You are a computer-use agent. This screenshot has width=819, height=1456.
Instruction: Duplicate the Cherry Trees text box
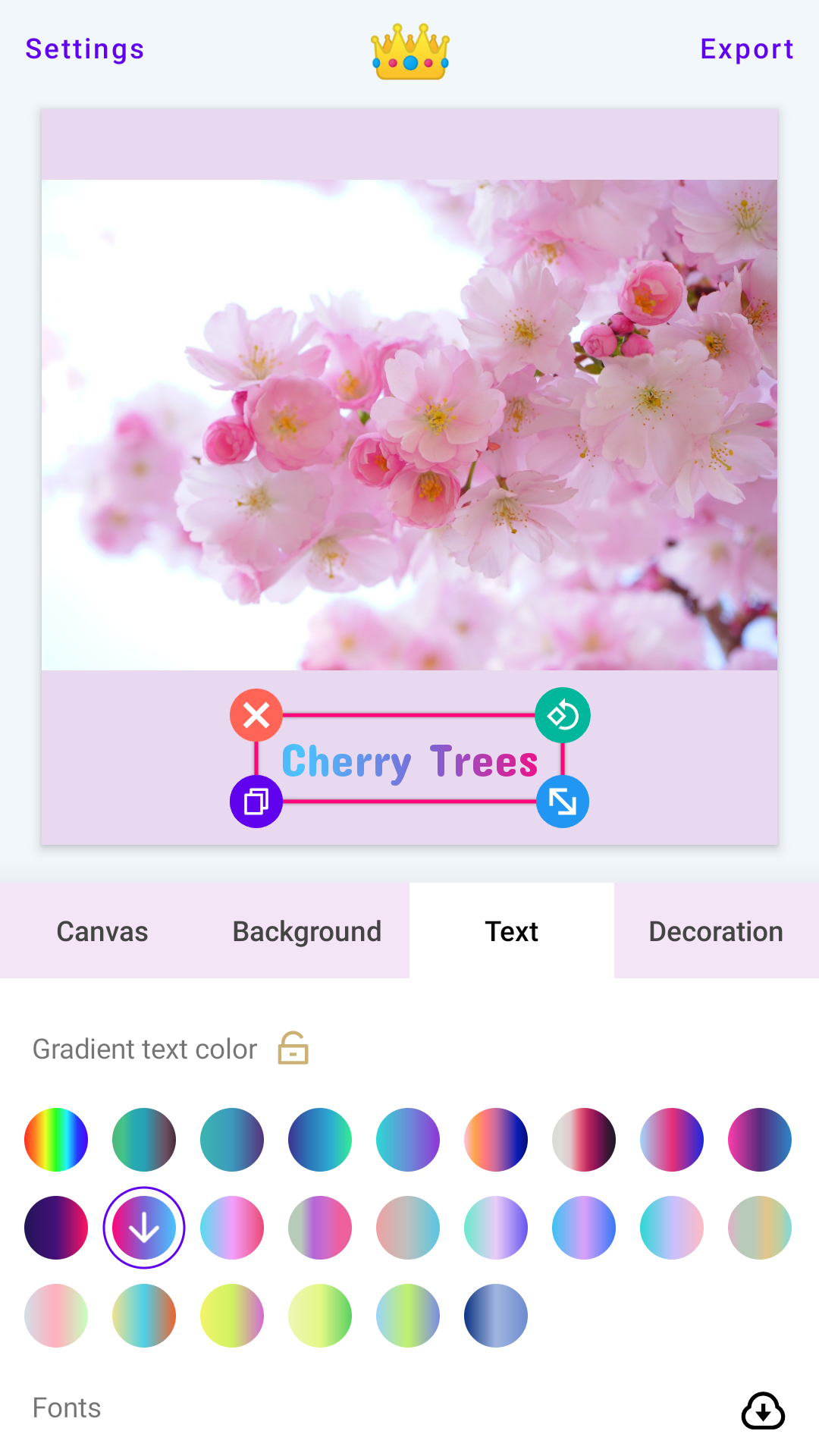[256, 802]
